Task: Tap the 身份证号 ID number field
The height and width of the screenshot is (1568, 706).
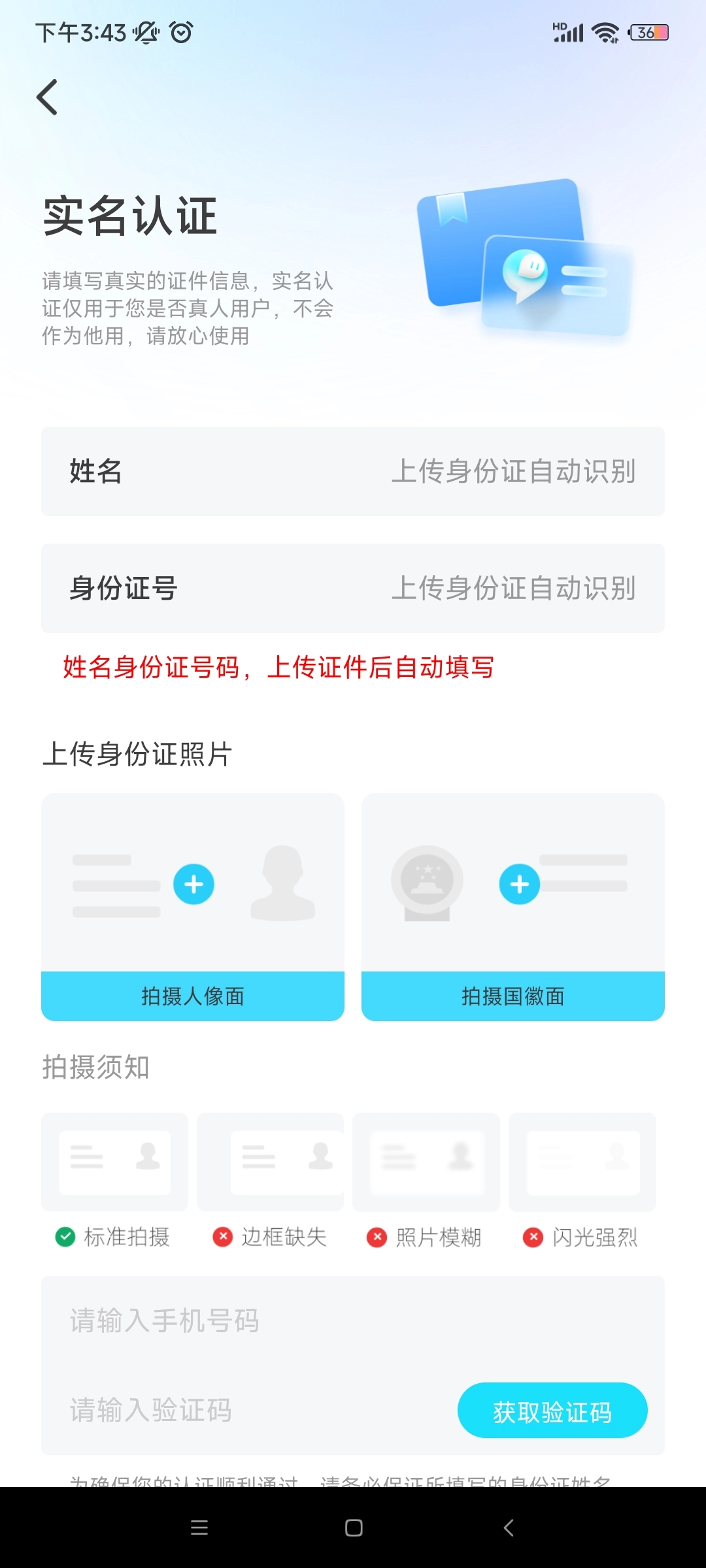Action: [x=353, y=587]
